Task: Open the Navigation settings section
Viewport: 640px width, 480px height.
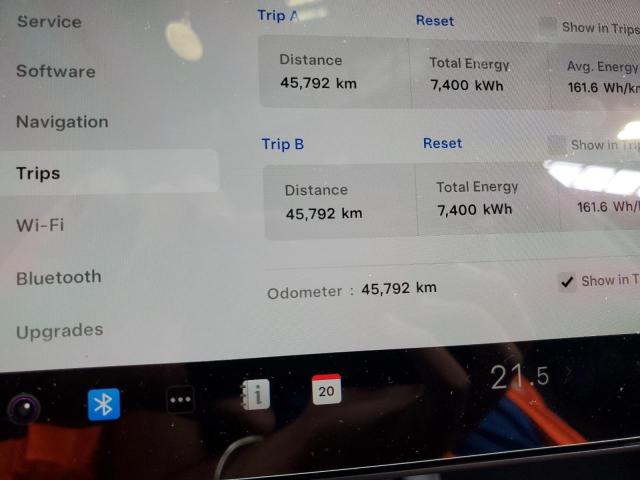Action: click(x=62, y=122)
